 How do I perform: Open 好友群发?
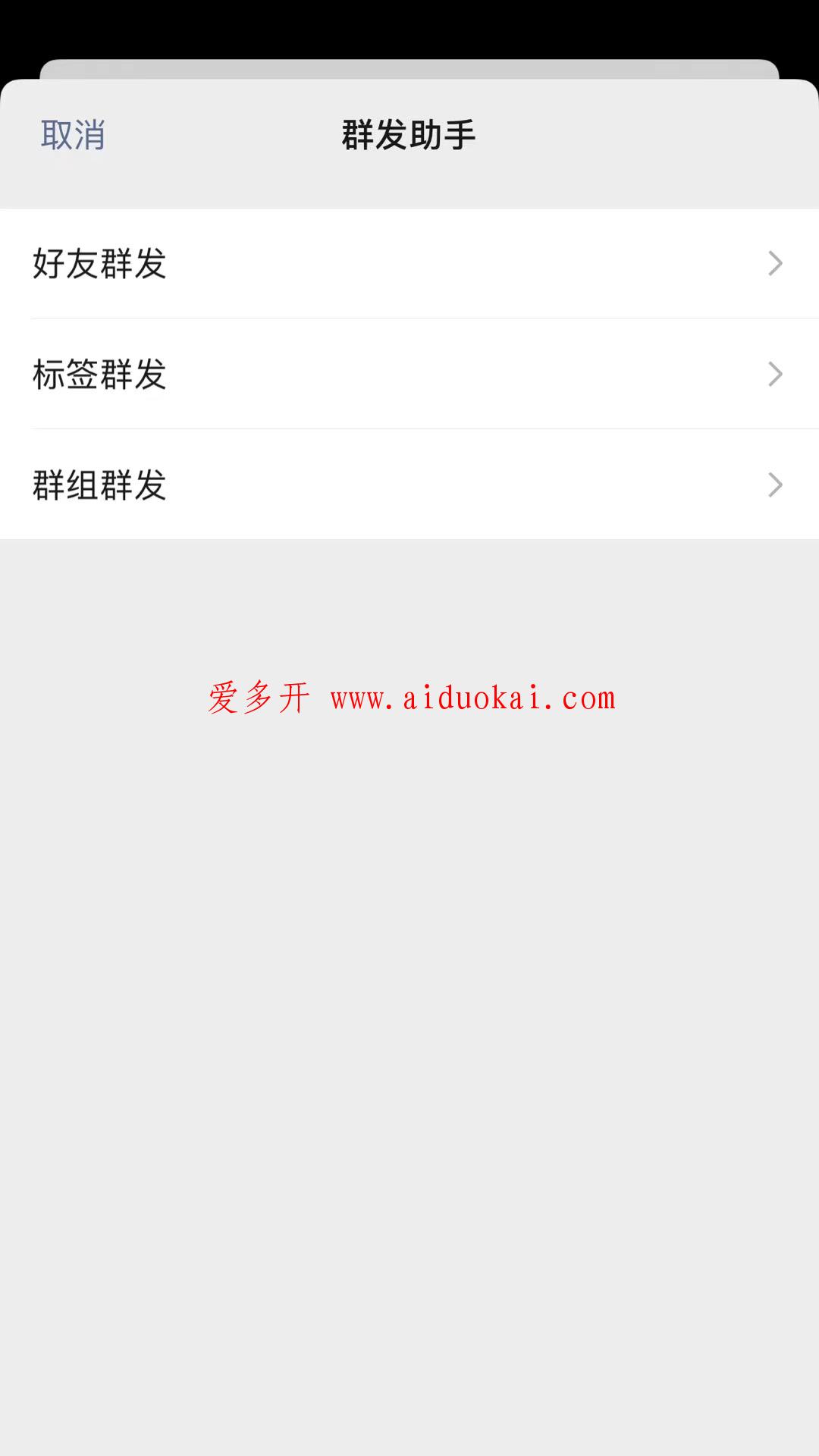(409, 263)
